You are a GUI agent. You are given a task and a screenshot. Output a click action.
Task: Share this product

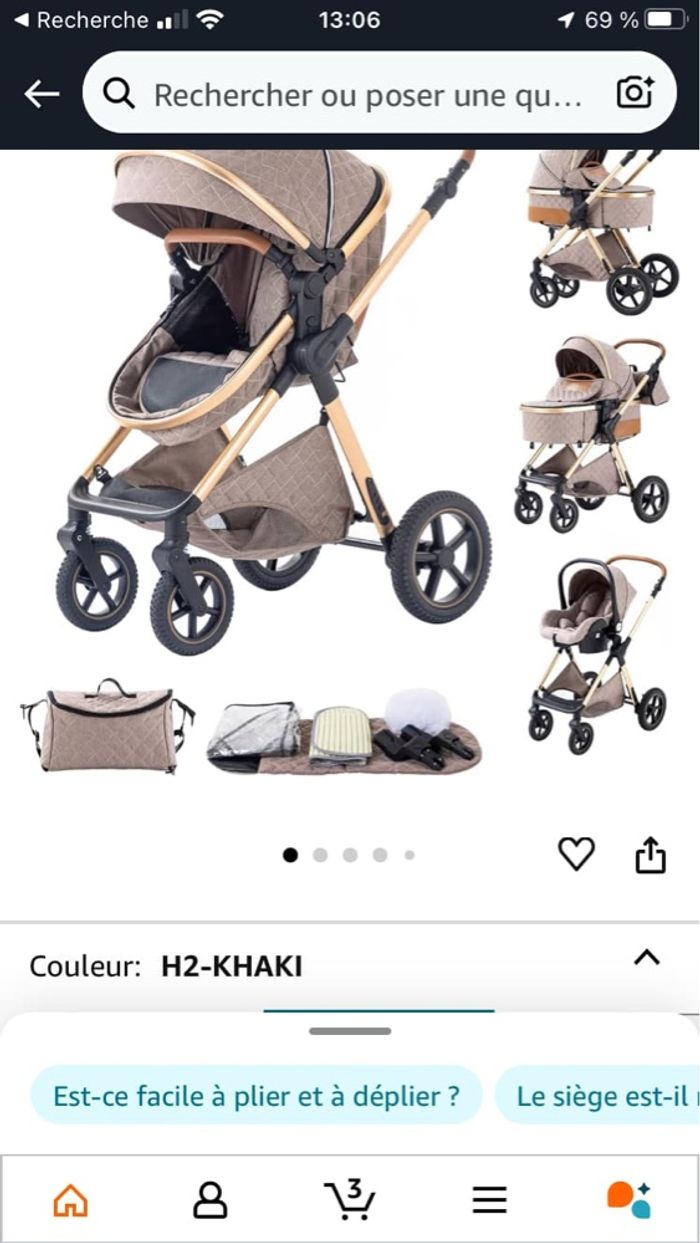(651, 855)
